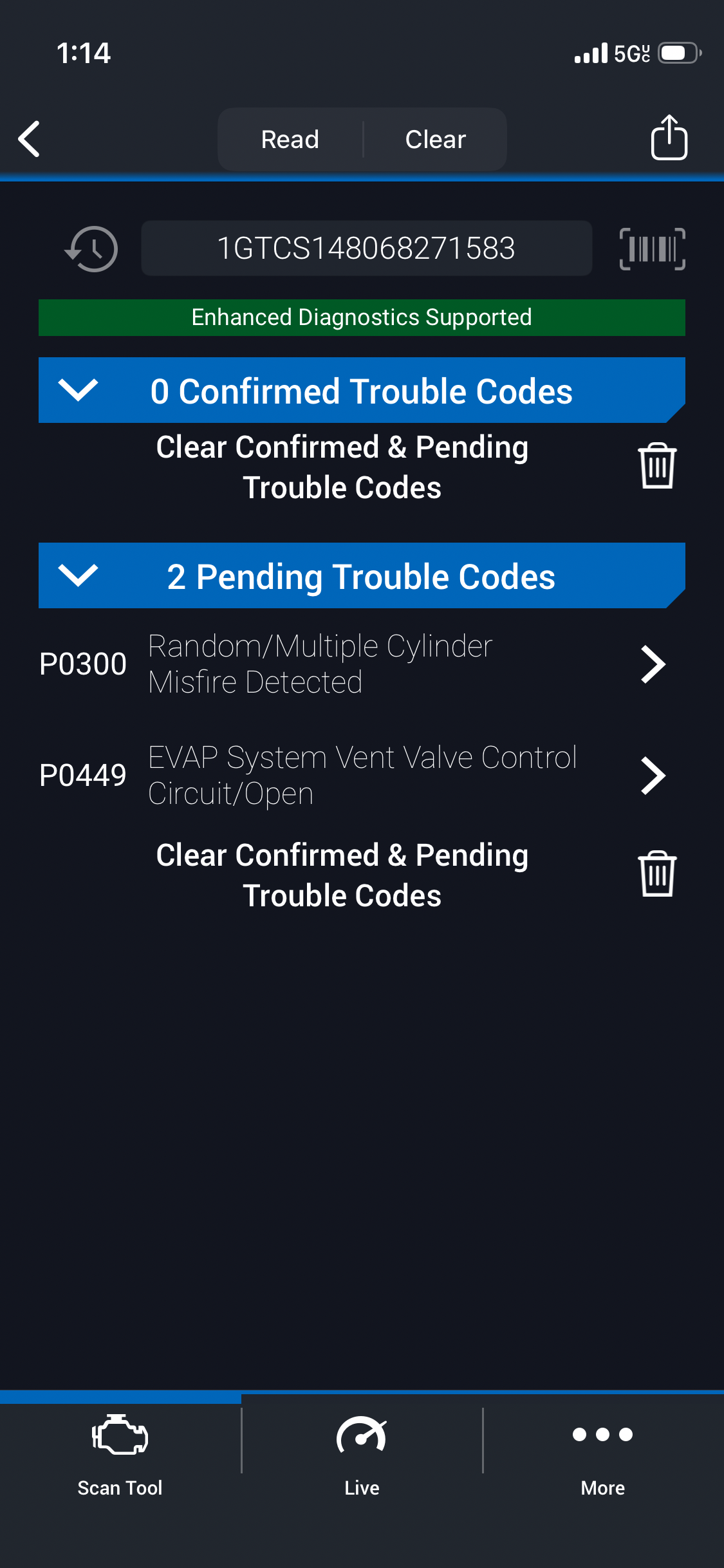Open the More tab
This screenshot has width=724, height=1568.
603,1453
